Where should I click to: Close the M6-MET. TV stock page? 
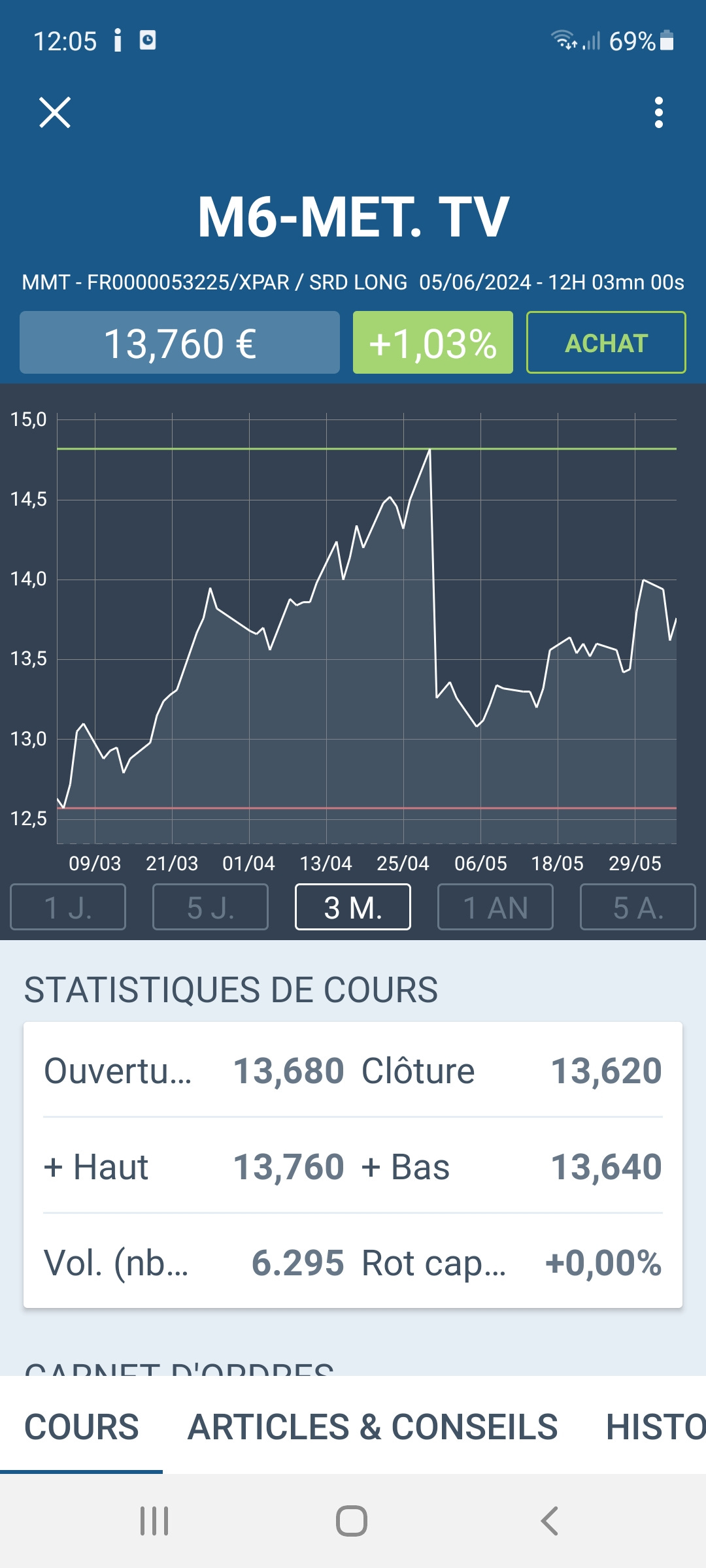55,112
